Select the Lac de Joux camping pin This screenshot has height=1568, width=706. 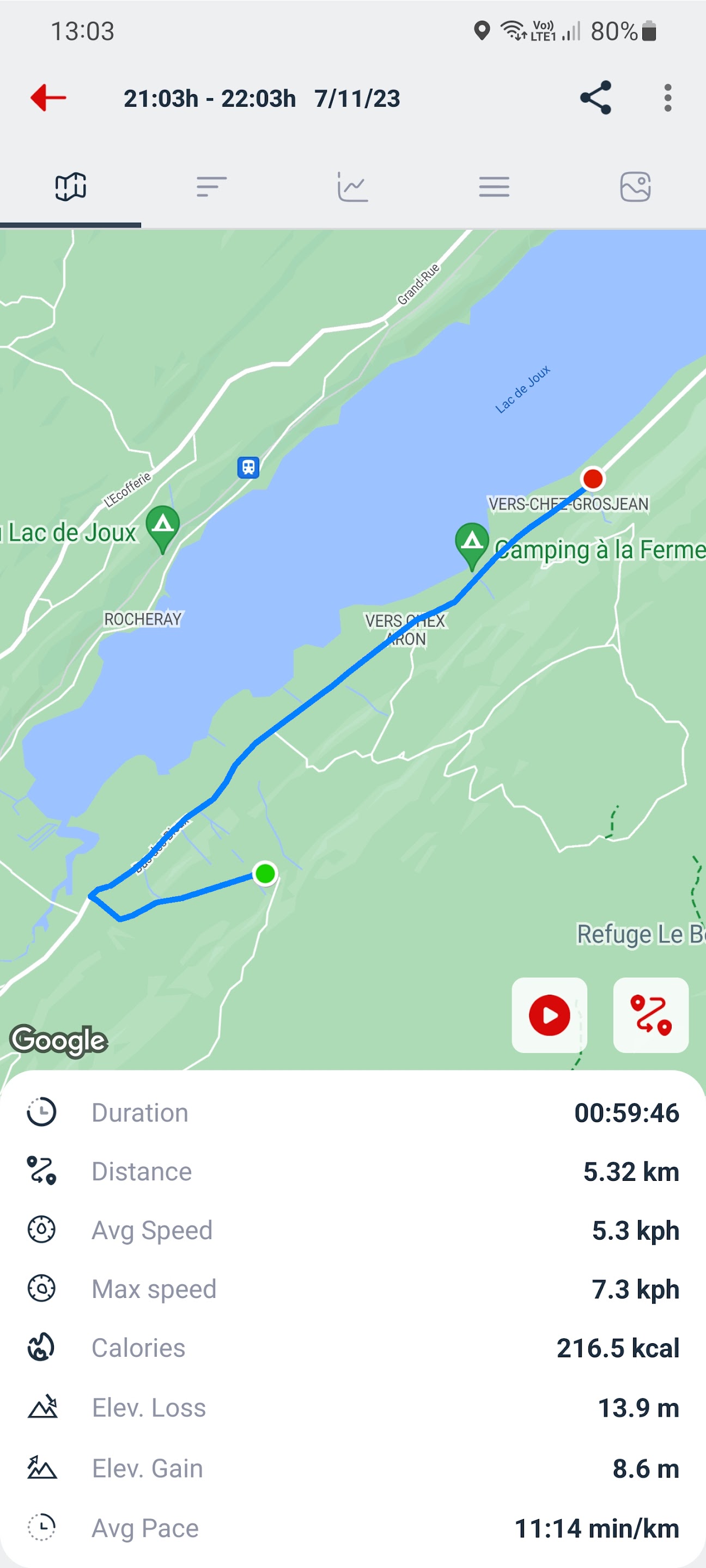(x=163, y=525)
